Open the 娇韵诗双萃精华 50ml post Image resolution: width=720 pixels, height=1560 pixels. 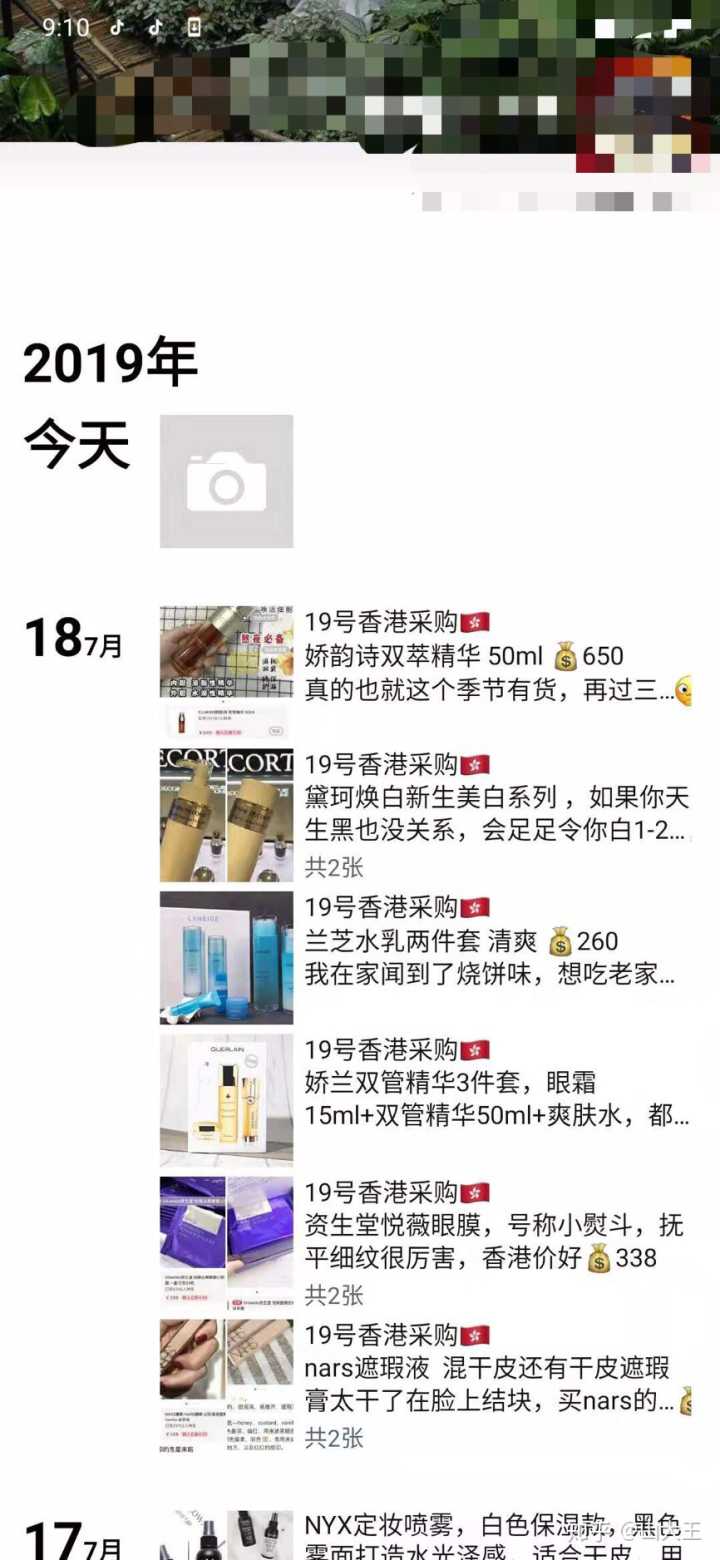[x=497, y=656]
